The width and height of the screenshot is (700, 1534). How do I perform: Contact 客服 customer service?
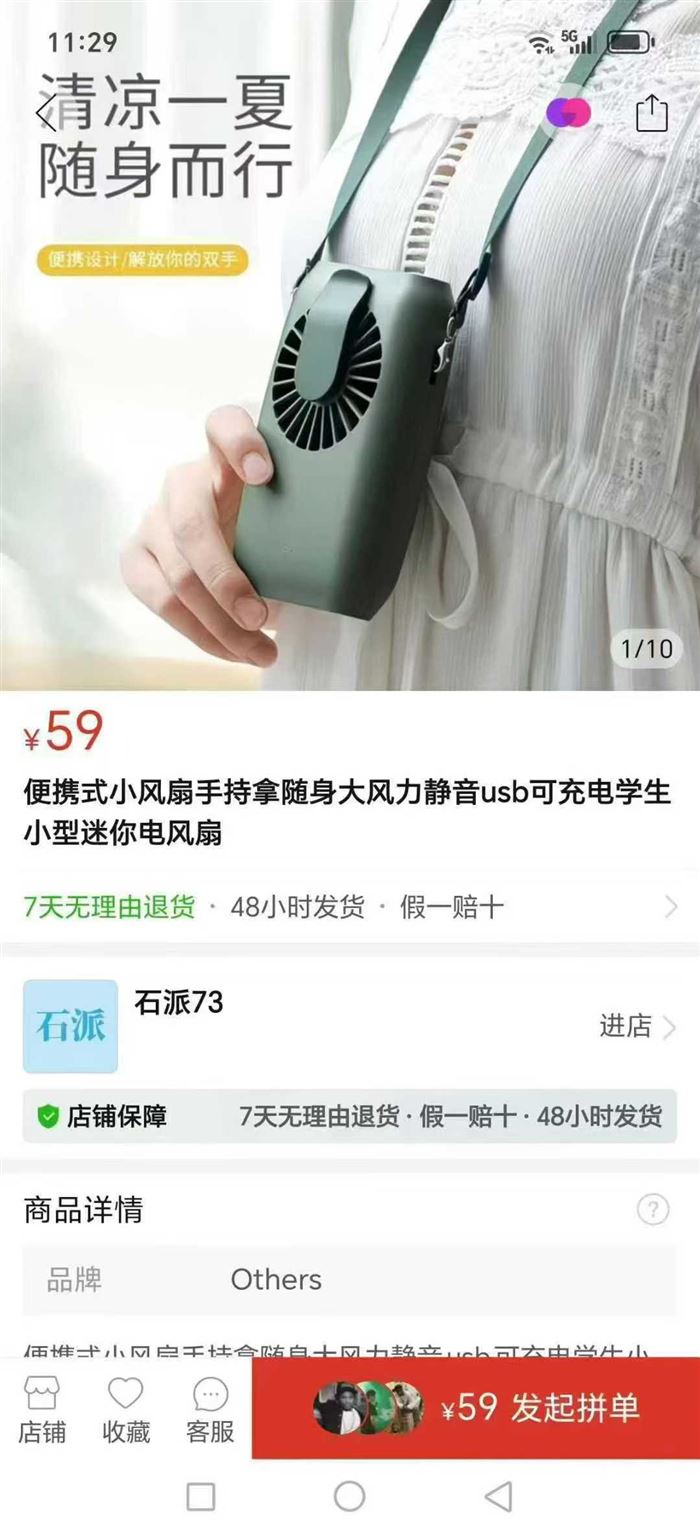pos(210,1410)
